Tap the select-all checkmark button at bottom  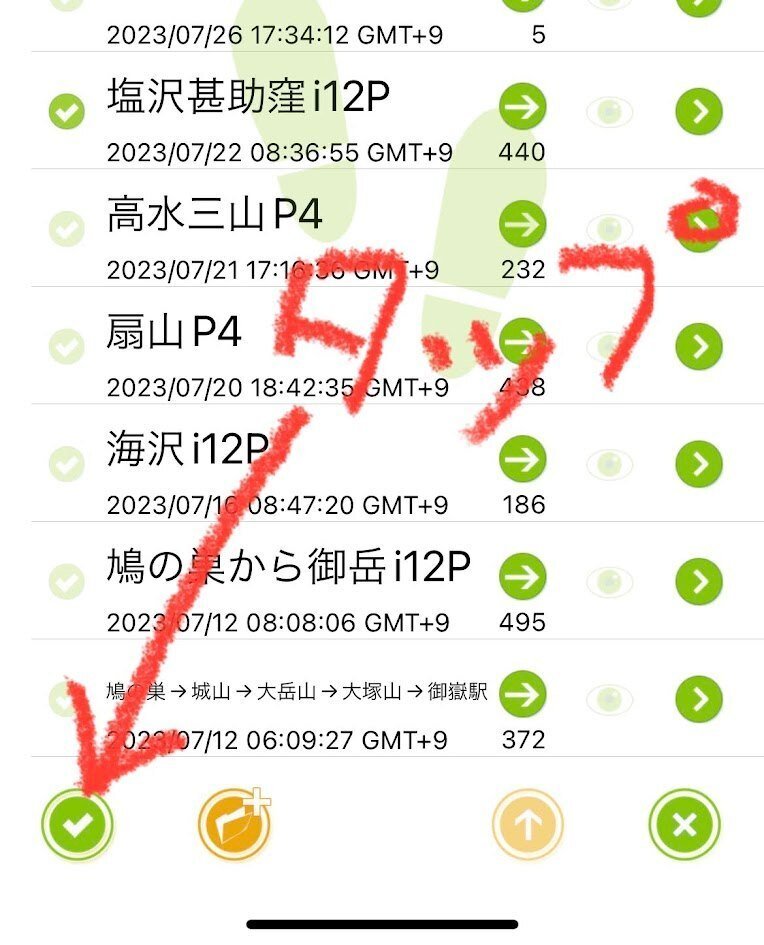(x=77, y=825)
